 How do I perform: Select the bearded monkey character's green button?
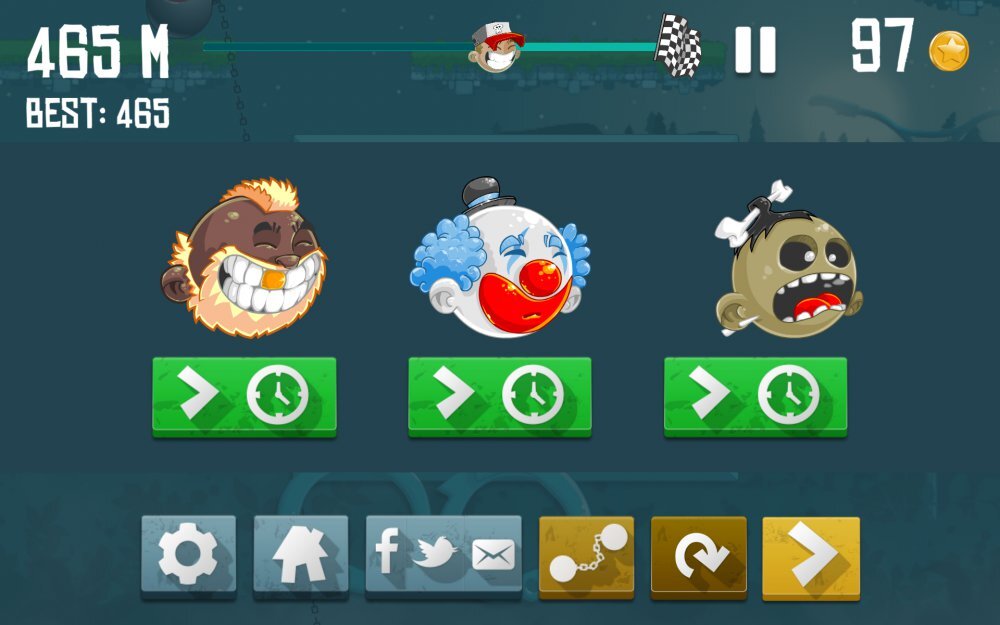[x=244, y=396]
